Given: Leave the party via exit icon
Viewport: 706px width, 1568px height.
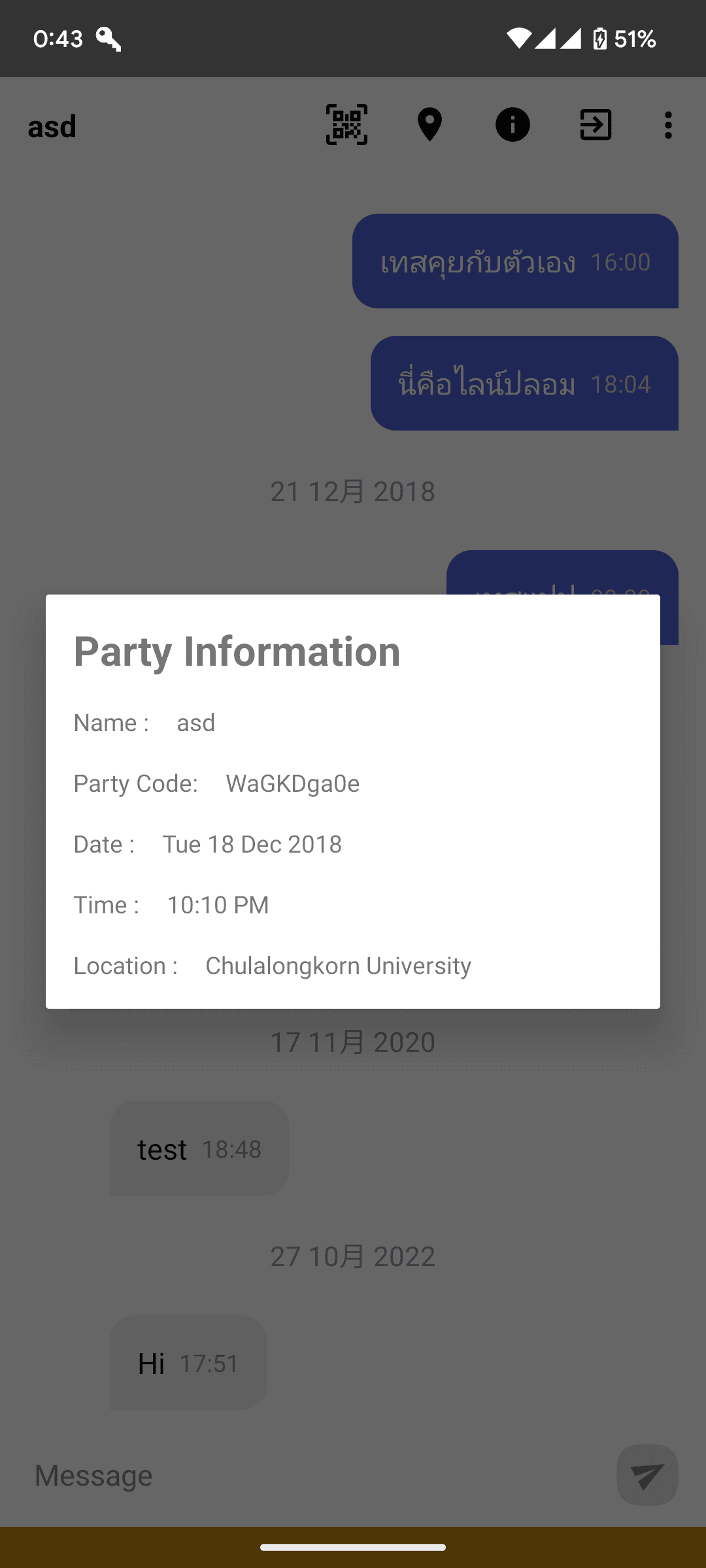Looking at the screenshot, I should click(596, 125).
